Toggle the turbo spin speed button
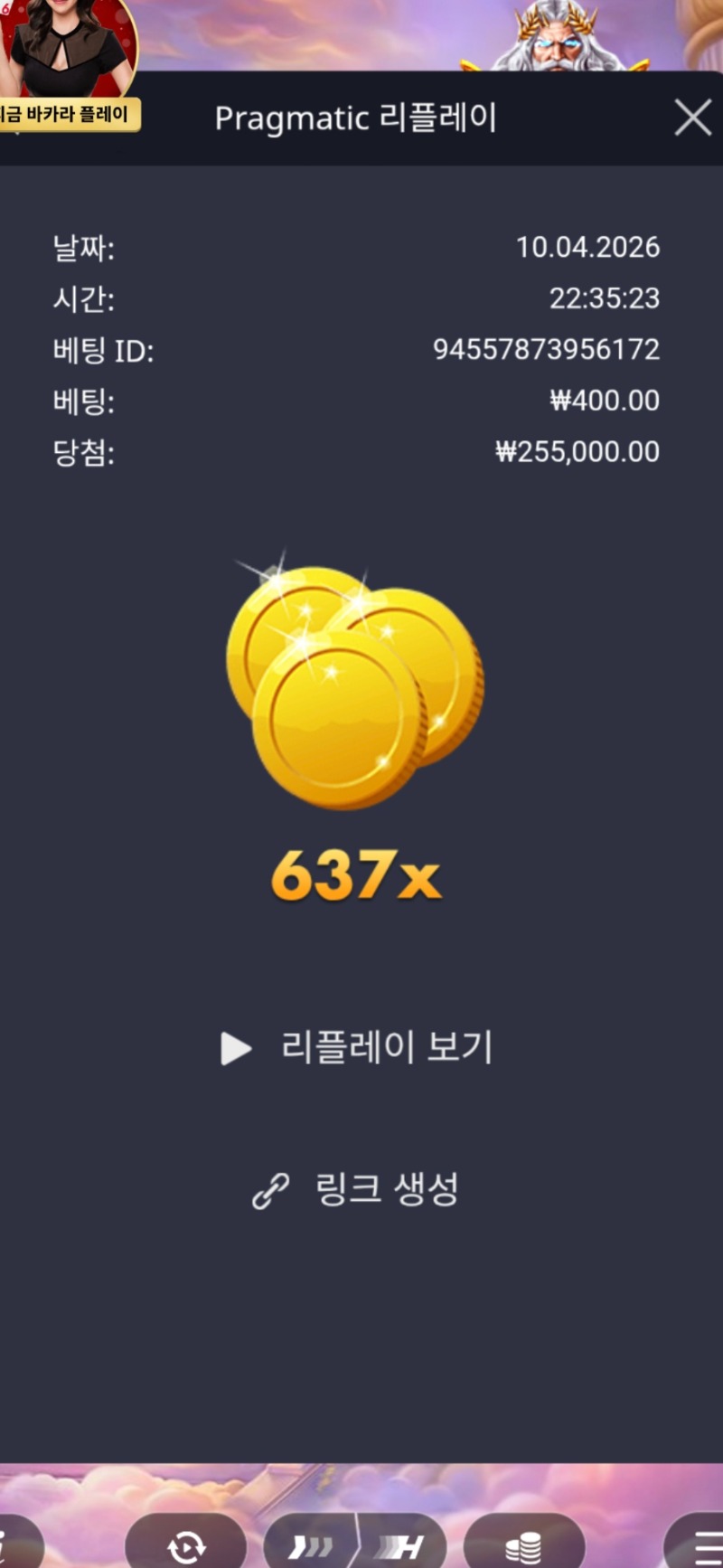The height and width of the screenshot is (1568, 723). [356, 1544]
